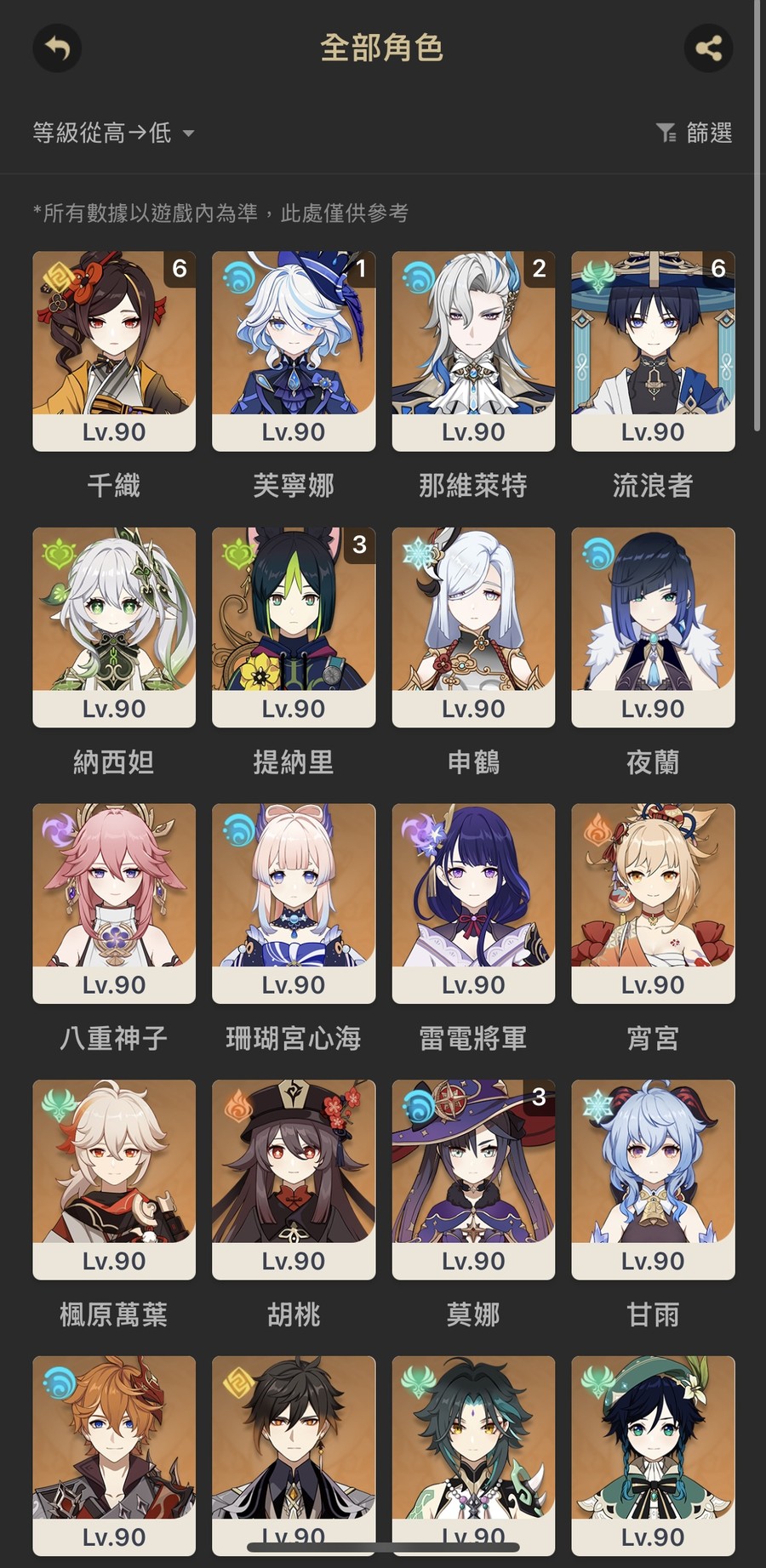Select the 夜蘭 character card
Screen dimensions: 766x1568
coord(653,626)
